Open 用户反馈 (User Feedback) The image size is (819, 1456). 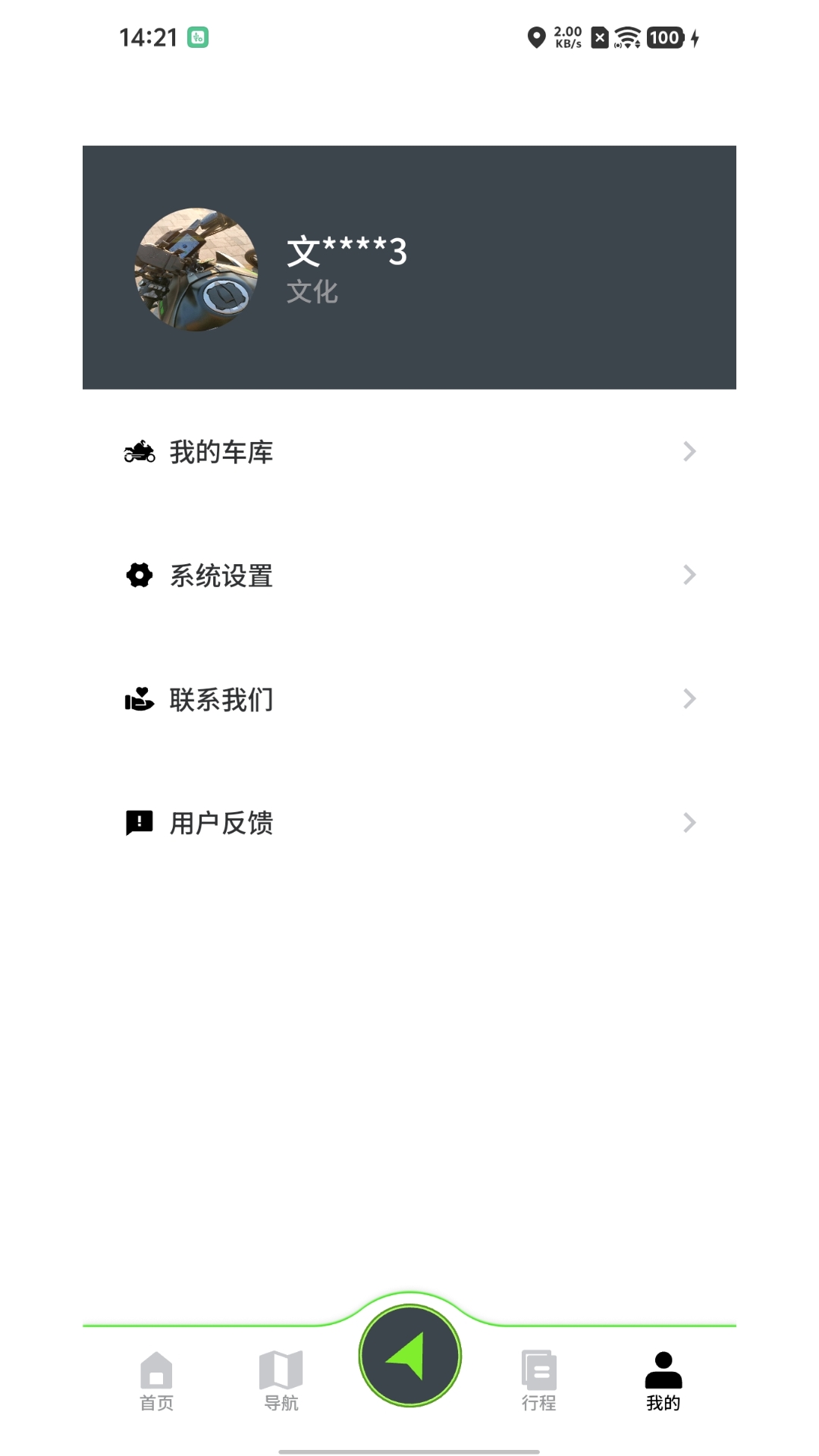click(x=409, y=823)
